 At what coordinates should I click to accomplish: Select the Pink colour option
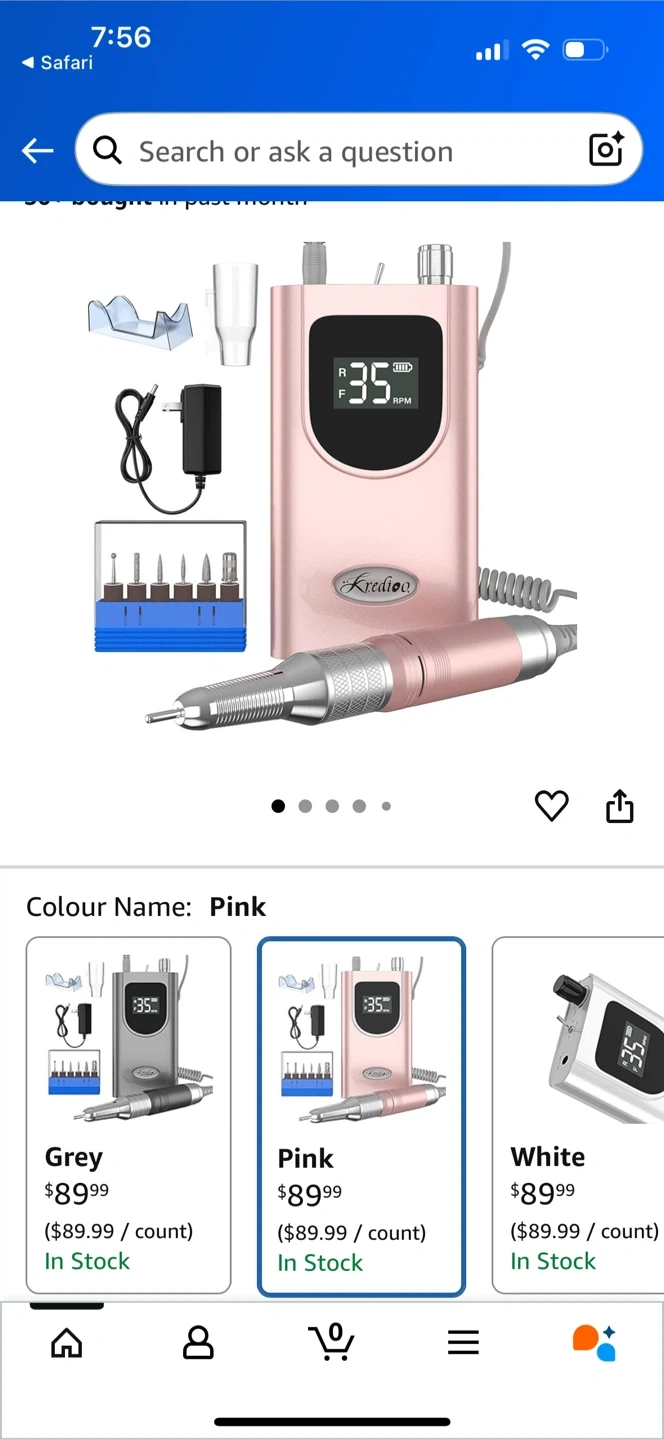[x=361, y=1116]
